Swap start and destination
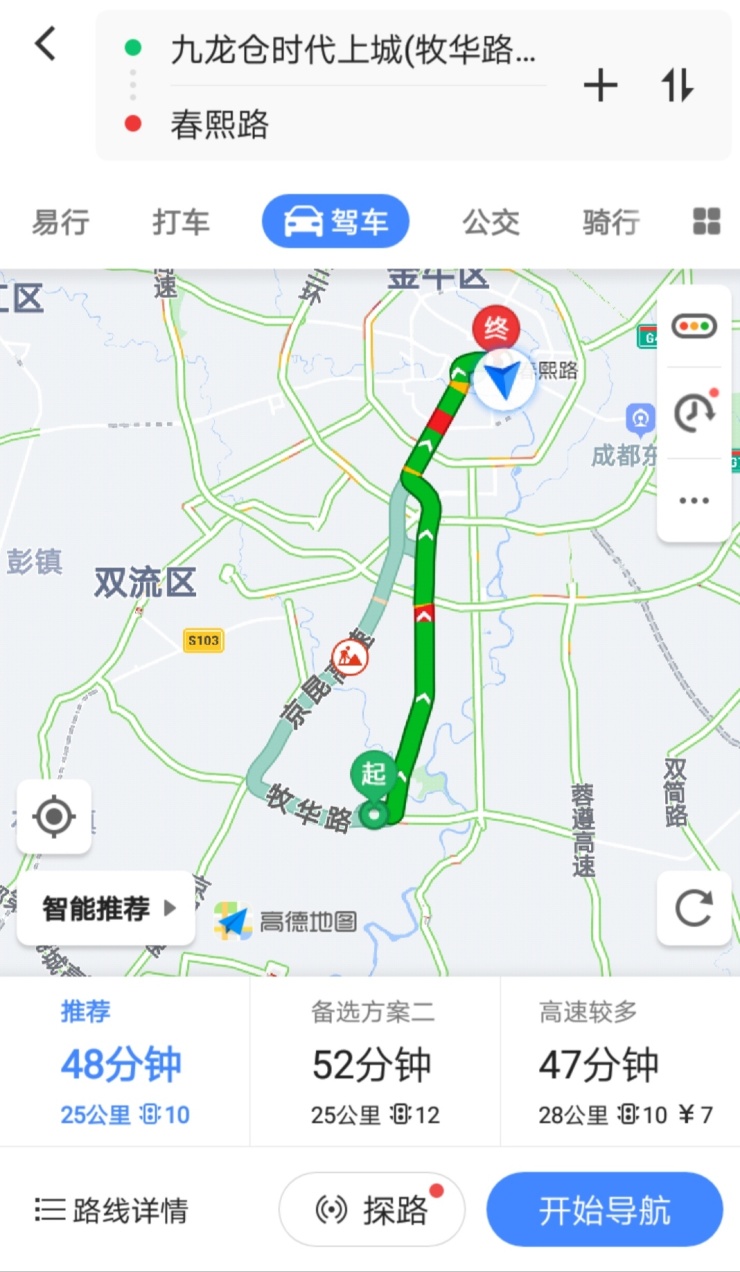 [x=677, y=87]
